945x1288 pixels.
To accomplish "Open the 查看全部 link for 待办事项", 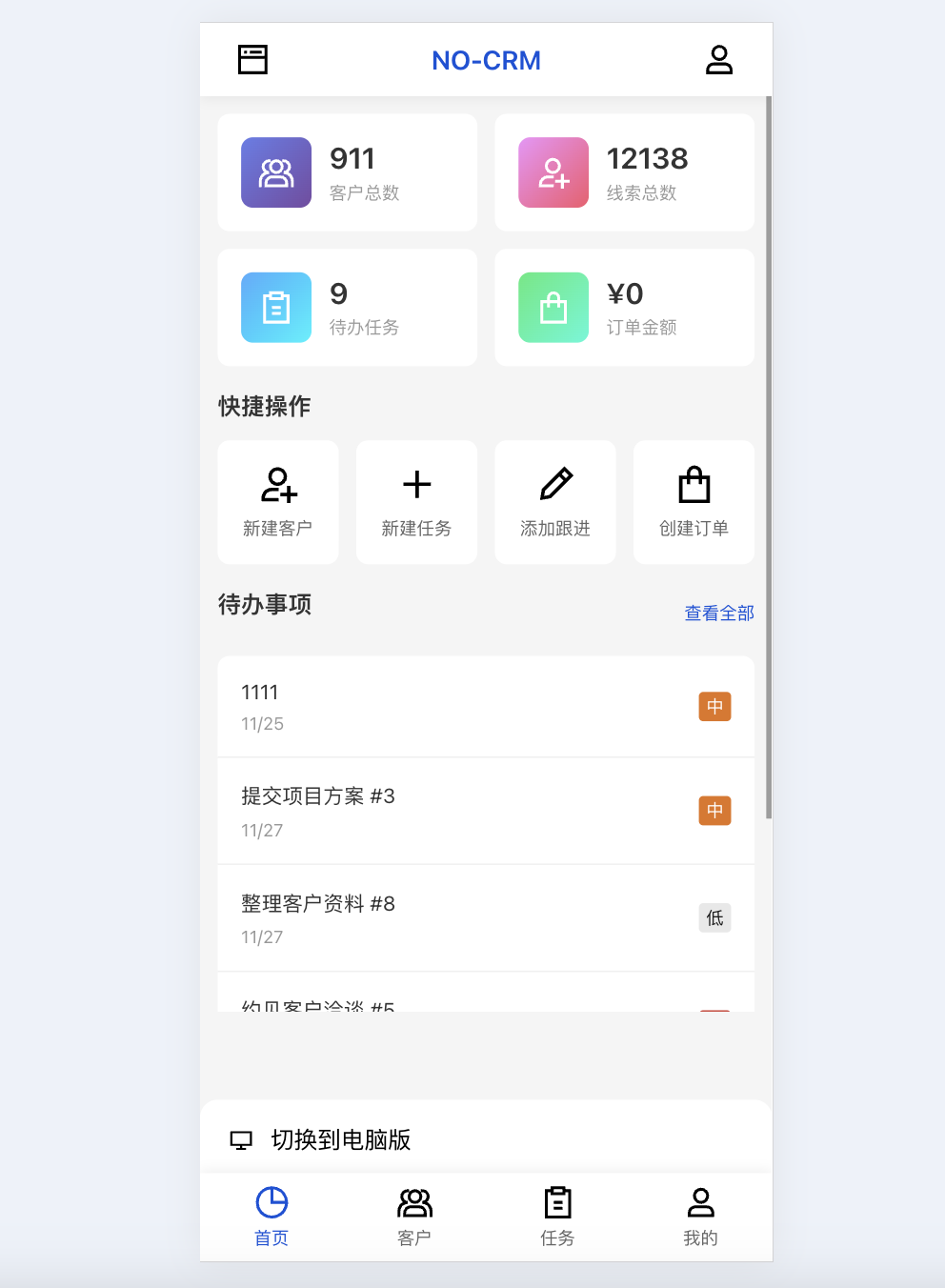I will 718,613.
